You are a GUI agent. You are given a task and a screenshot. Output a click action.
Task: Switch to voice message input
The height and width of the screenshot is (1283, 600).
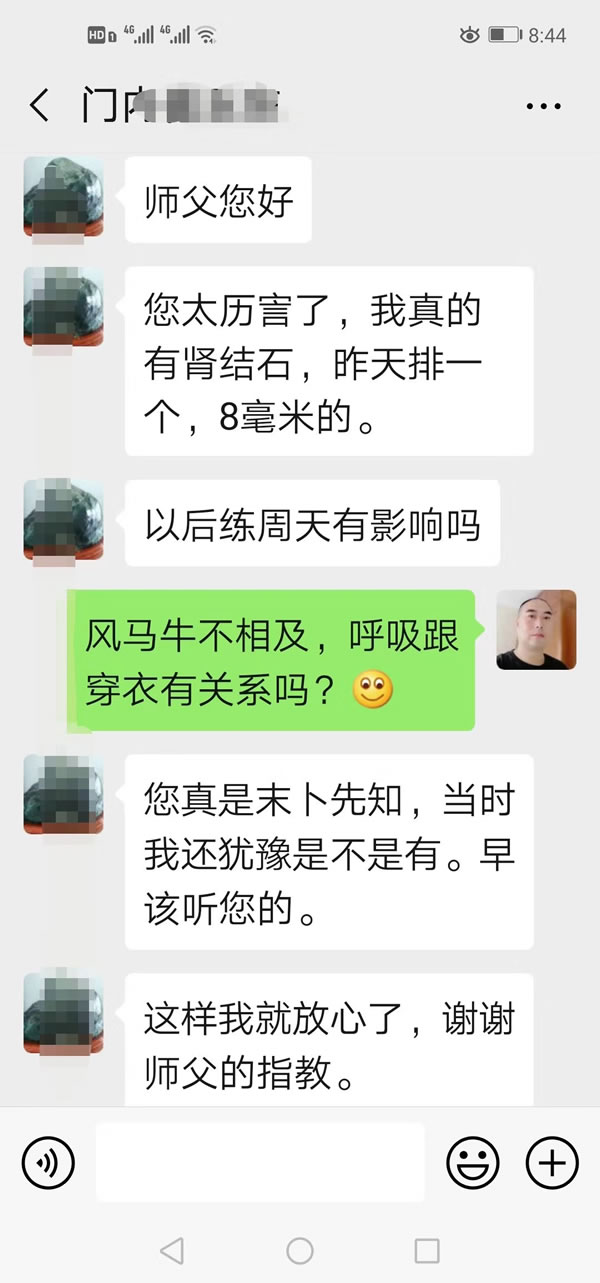click(x=48, y=1162)
